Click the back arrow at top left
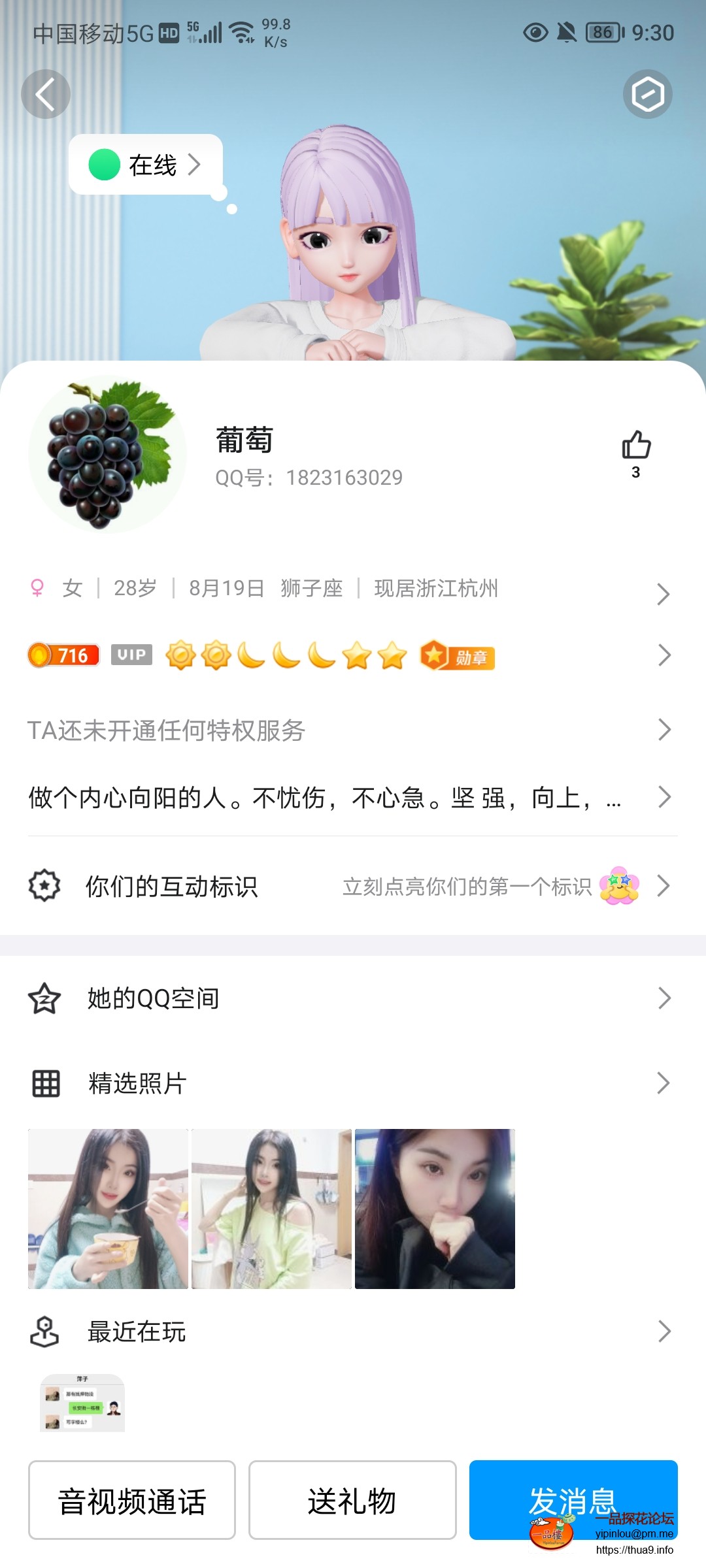This screenshot has height=1568, width=706. [46, 93]
